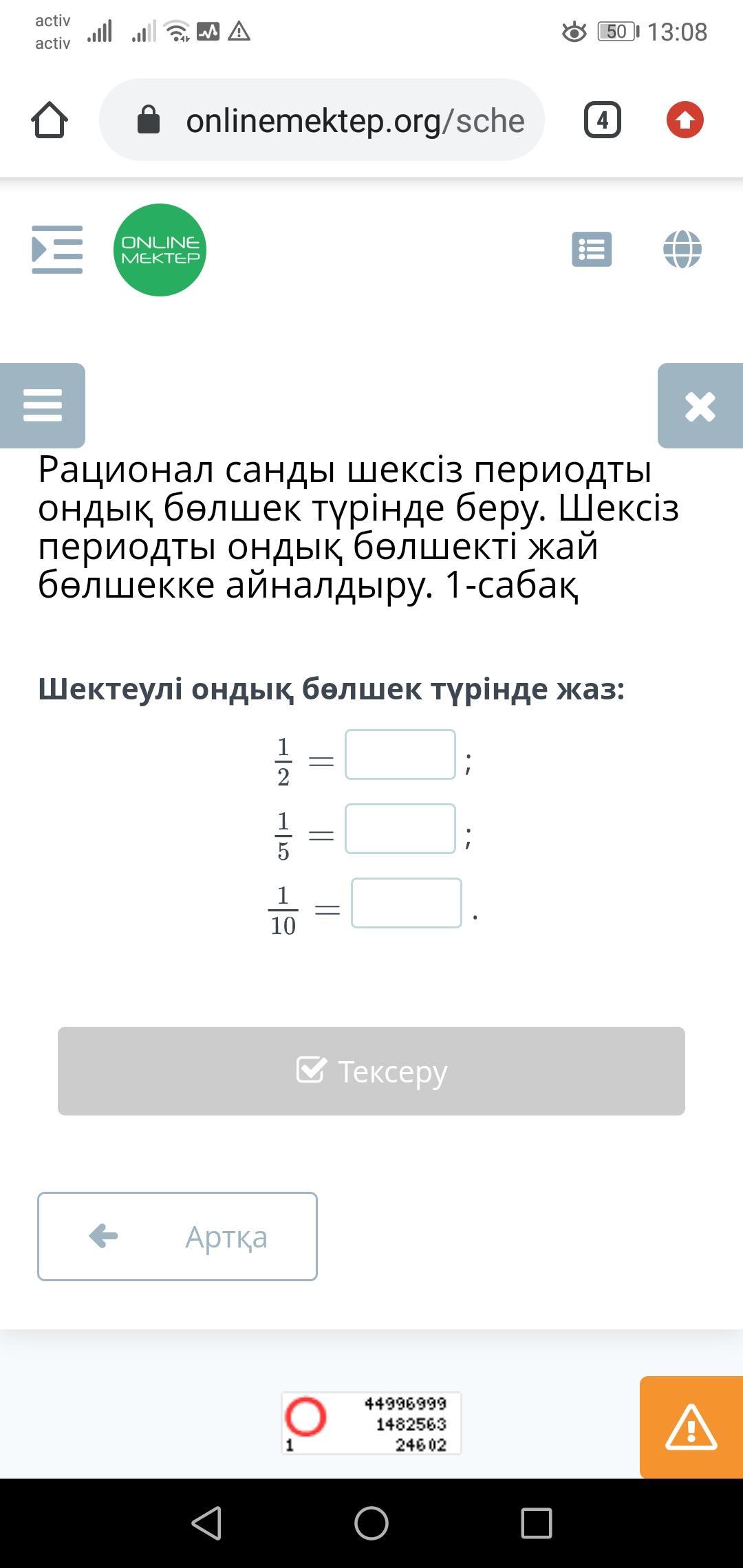Select the answer field for 1/10
The height and width of the screenshot is (1568, 743).
(x=407, y=903)
